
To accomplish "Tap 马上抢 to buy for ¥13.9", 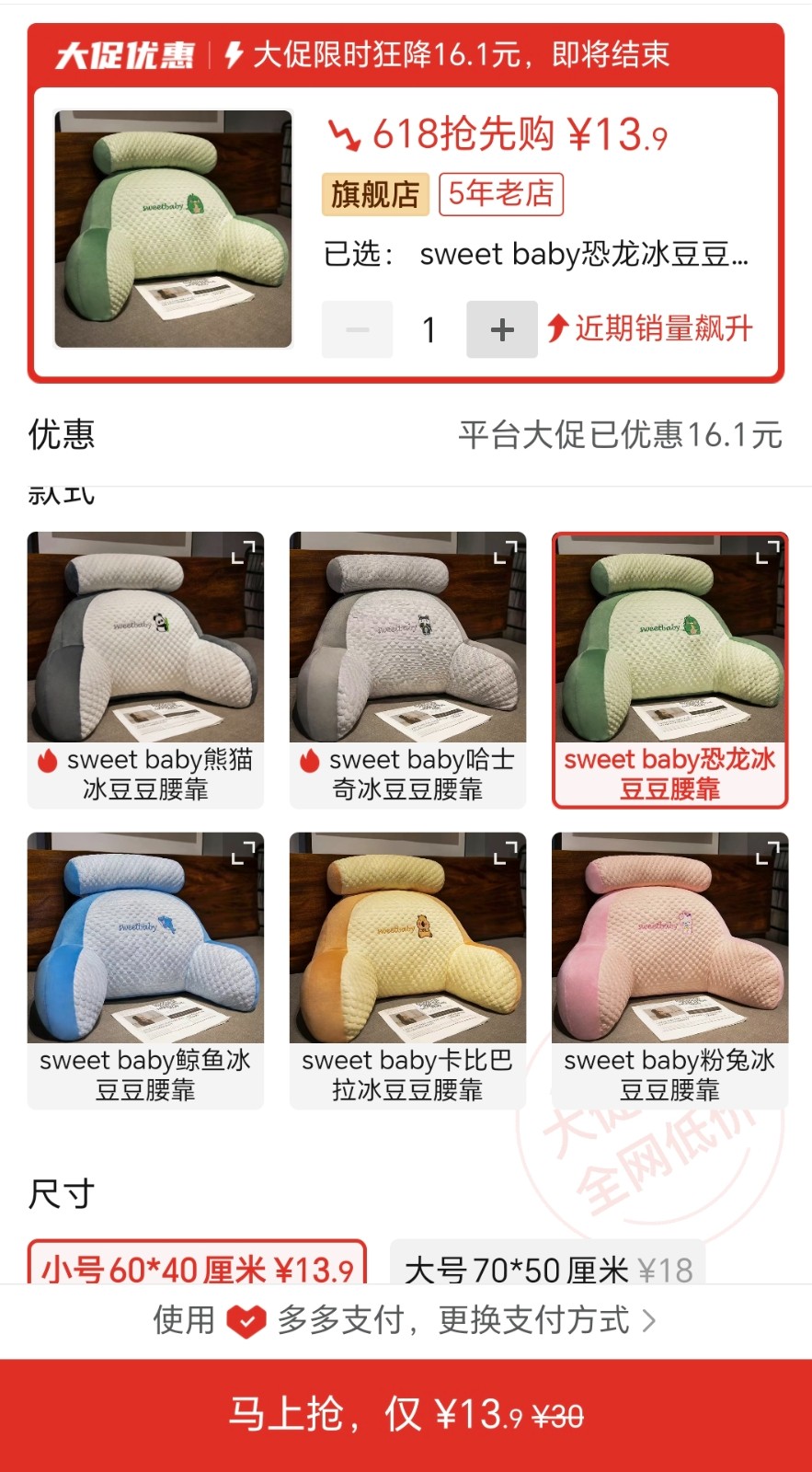I will click(406, 1415).
